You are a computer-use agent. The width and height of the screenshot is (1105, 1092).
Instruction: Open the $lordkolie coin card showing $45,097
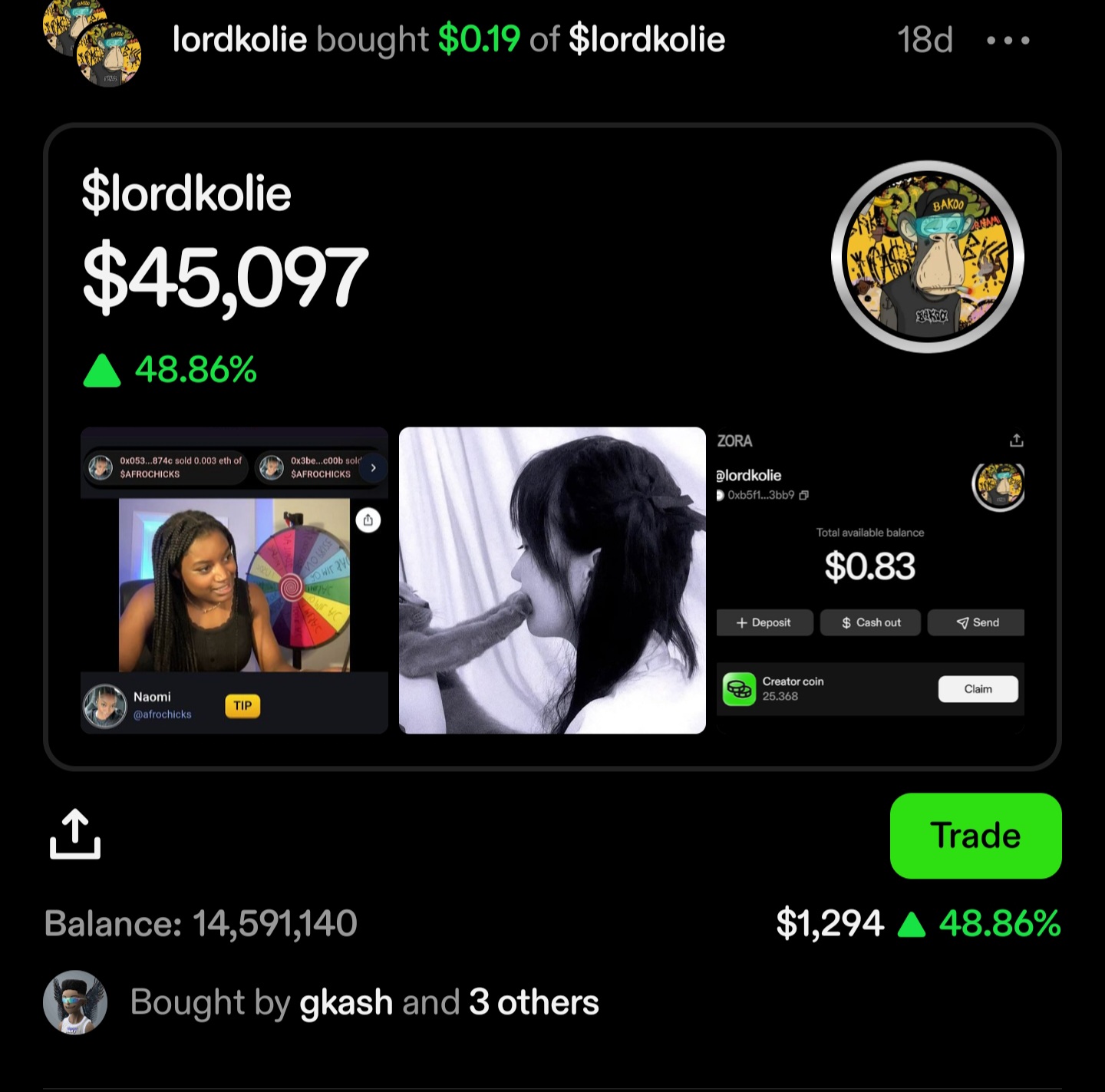point(460,276)
